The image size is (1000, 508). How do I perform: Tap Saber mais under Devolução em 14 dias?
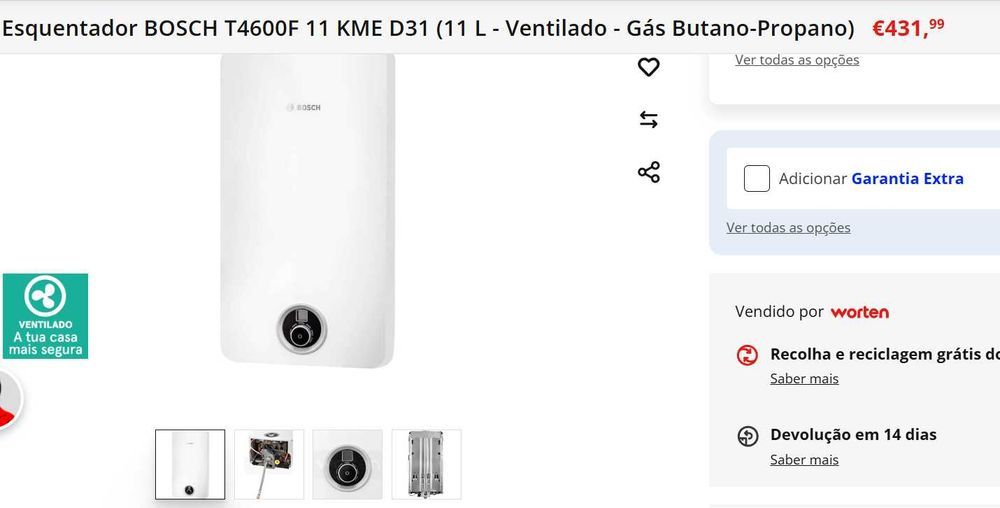point(804,460)
